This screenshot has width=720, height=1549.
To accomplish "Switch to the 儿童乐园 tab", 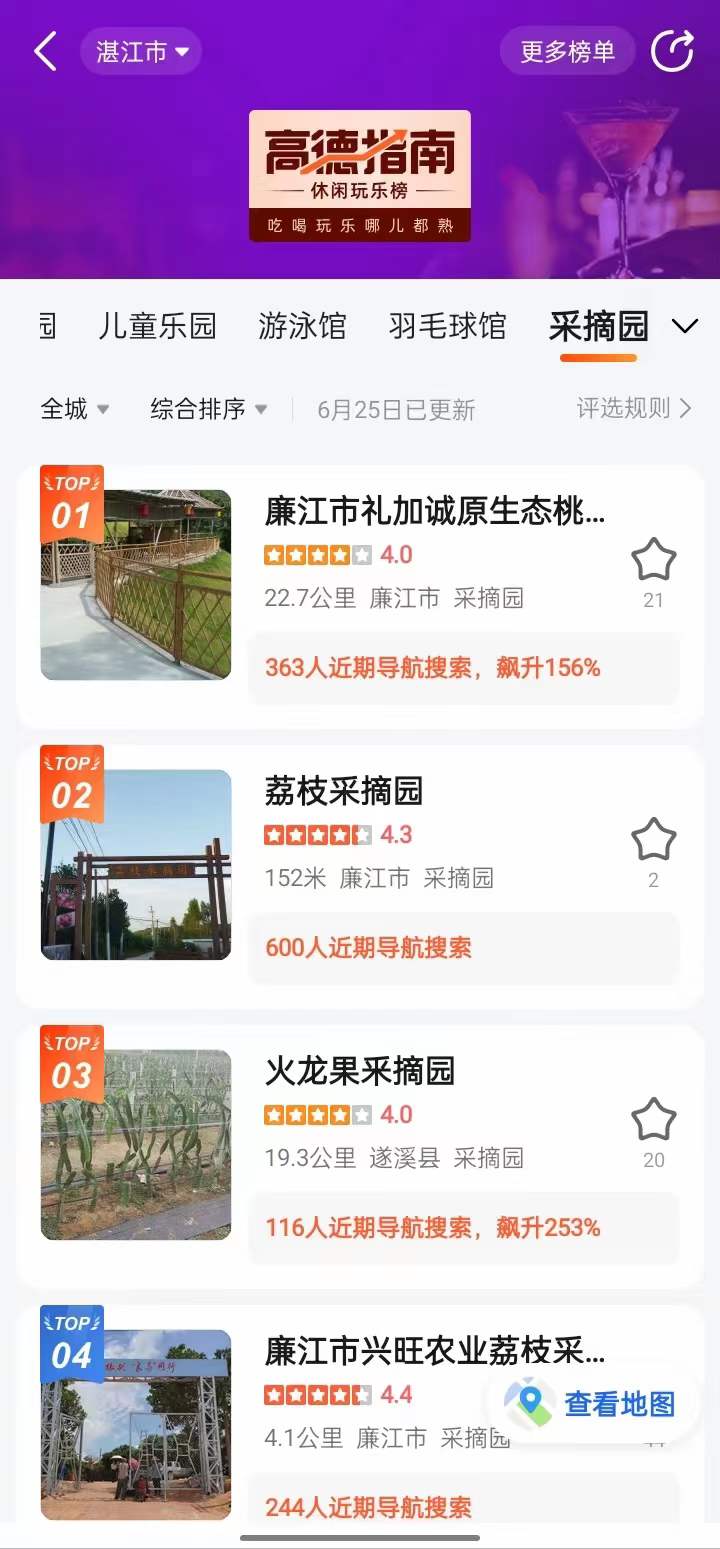I will 157,326.
